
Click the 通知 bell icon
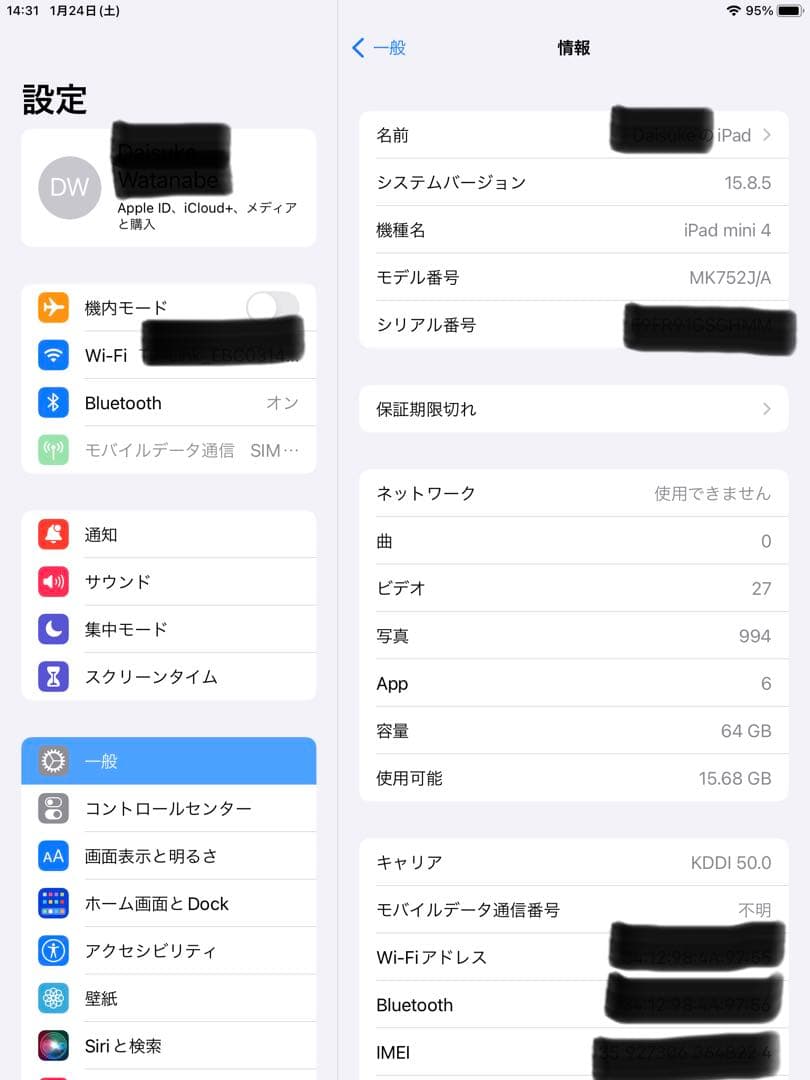pyautogui.click(x=53, y=534)
